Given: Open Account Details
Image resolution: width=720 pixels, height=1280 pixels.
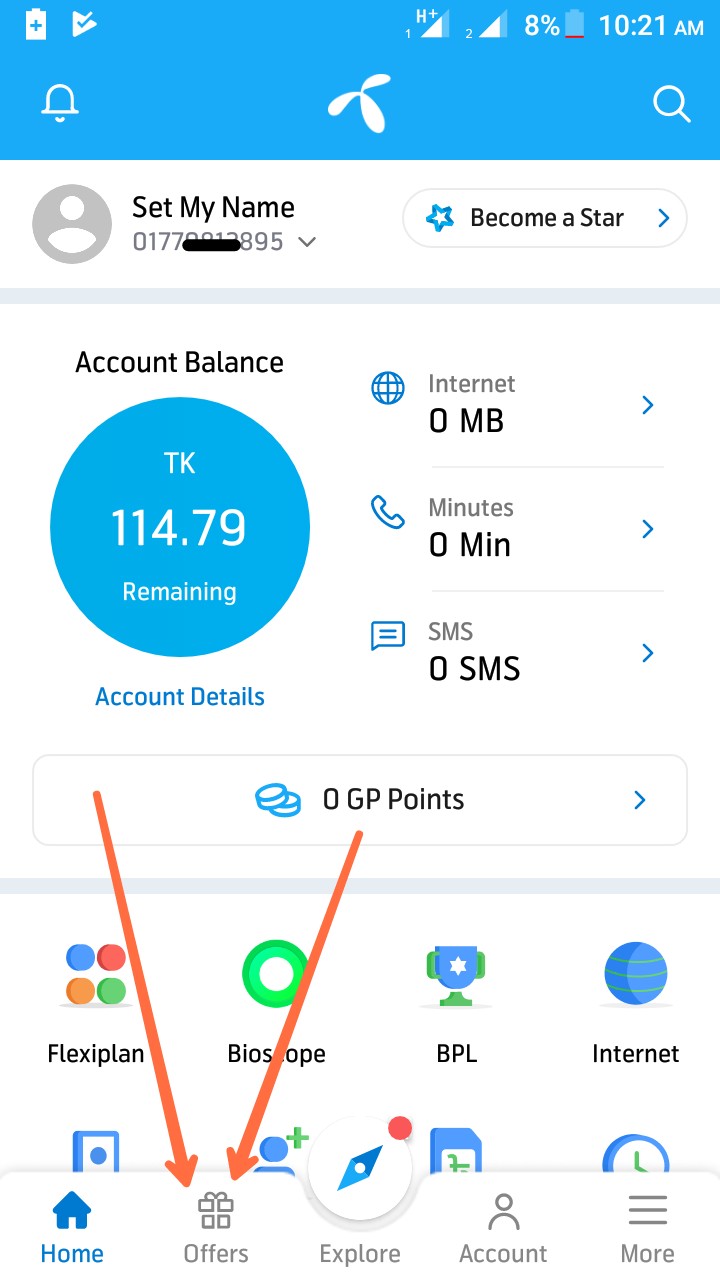Looking at the screenshot, I should pos(179,696).
